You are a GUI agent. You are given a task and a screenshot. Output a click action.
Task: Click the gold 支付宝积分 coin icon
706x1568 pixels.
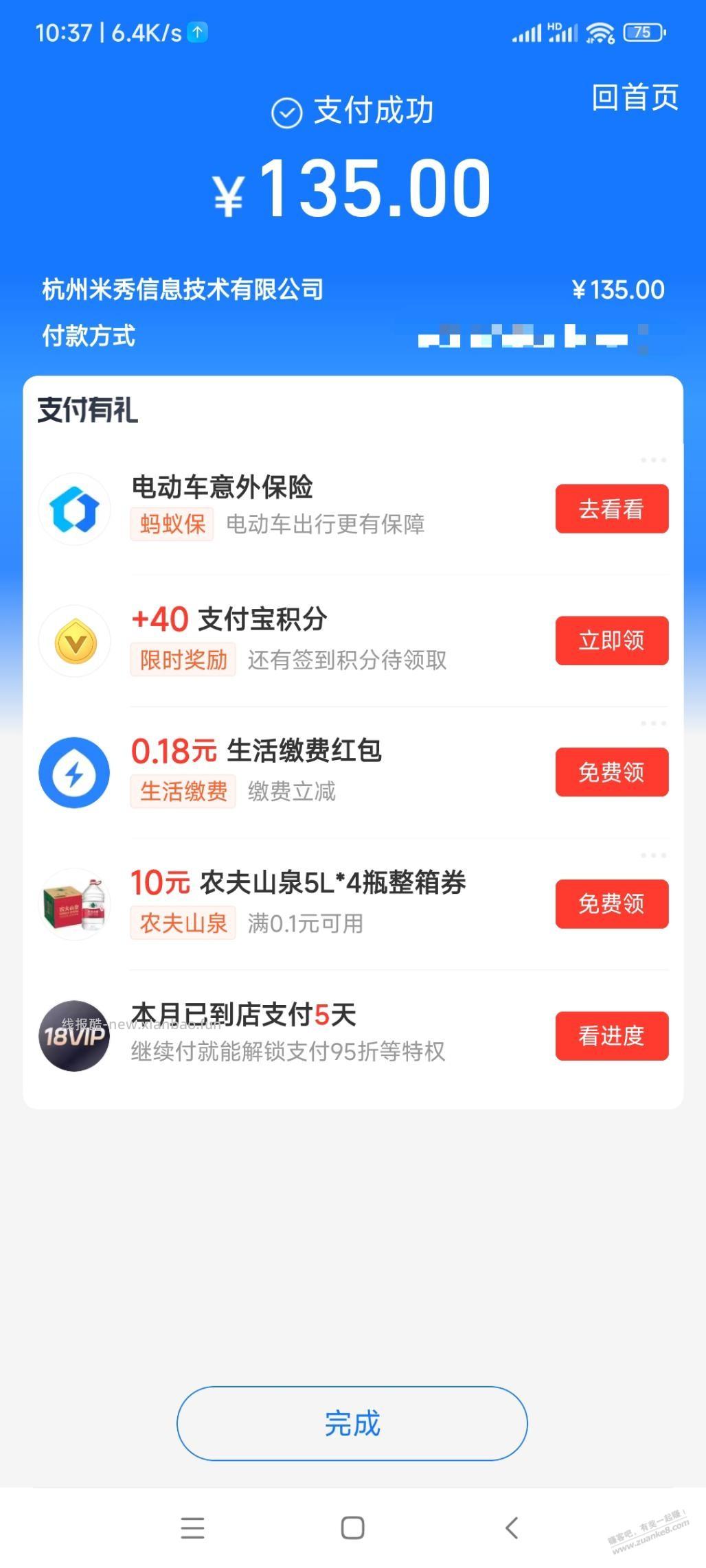74,641
